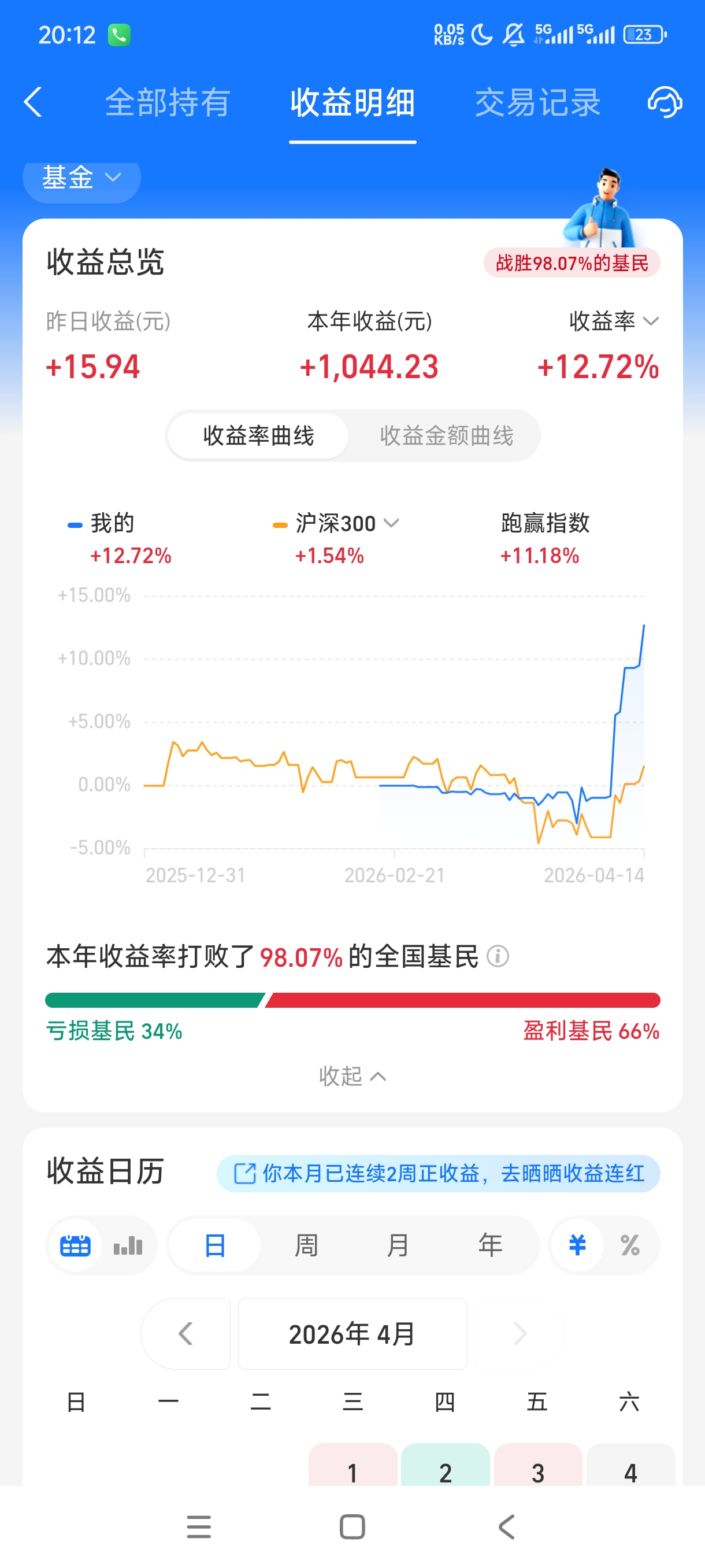
Task: Show calendar values in percent
Action: (x=630, y=1245)
